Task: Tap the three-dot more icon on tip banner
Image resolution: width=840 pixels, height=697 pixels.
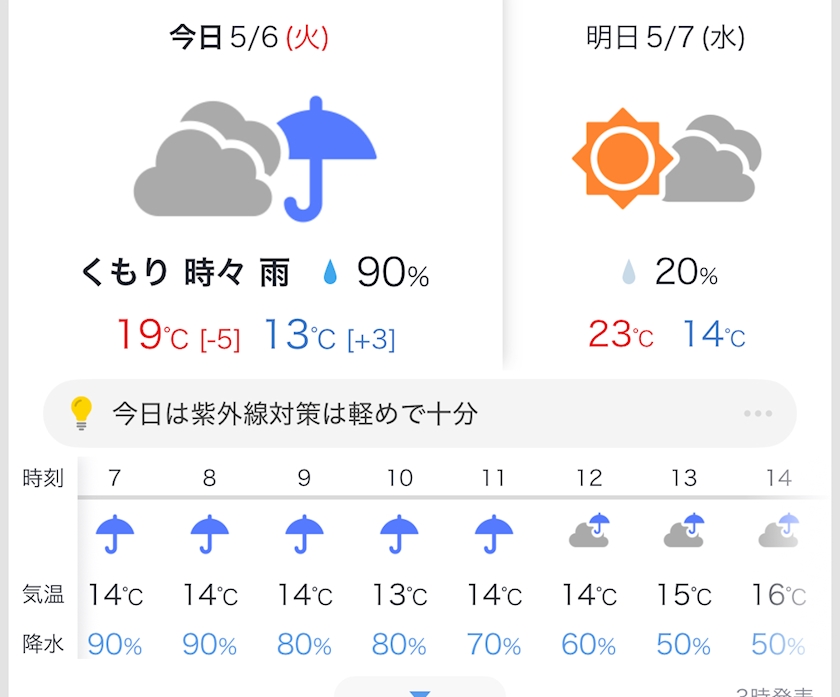Action: tap(758, 414)
